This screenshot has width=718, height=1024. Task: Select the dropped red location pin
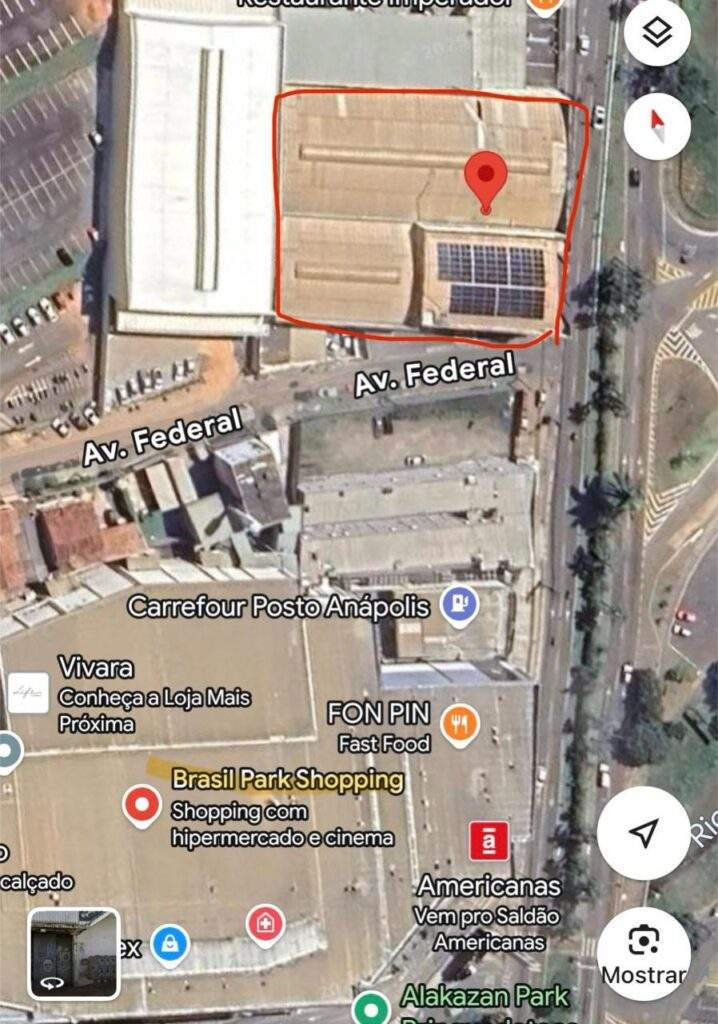(485, 182)
